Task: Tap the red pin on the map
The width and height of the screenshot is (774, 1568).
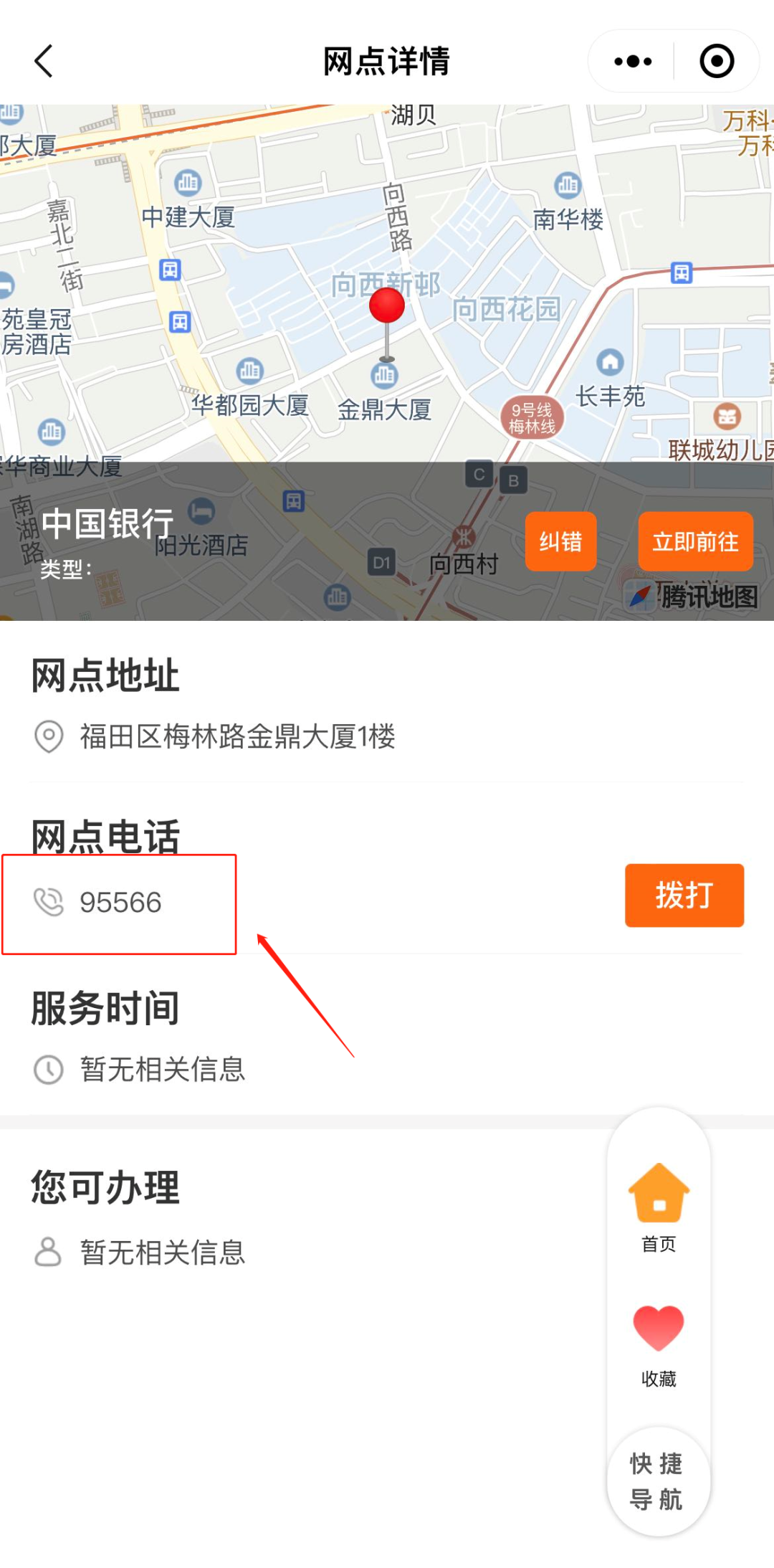Action: [x=387, y=306]
